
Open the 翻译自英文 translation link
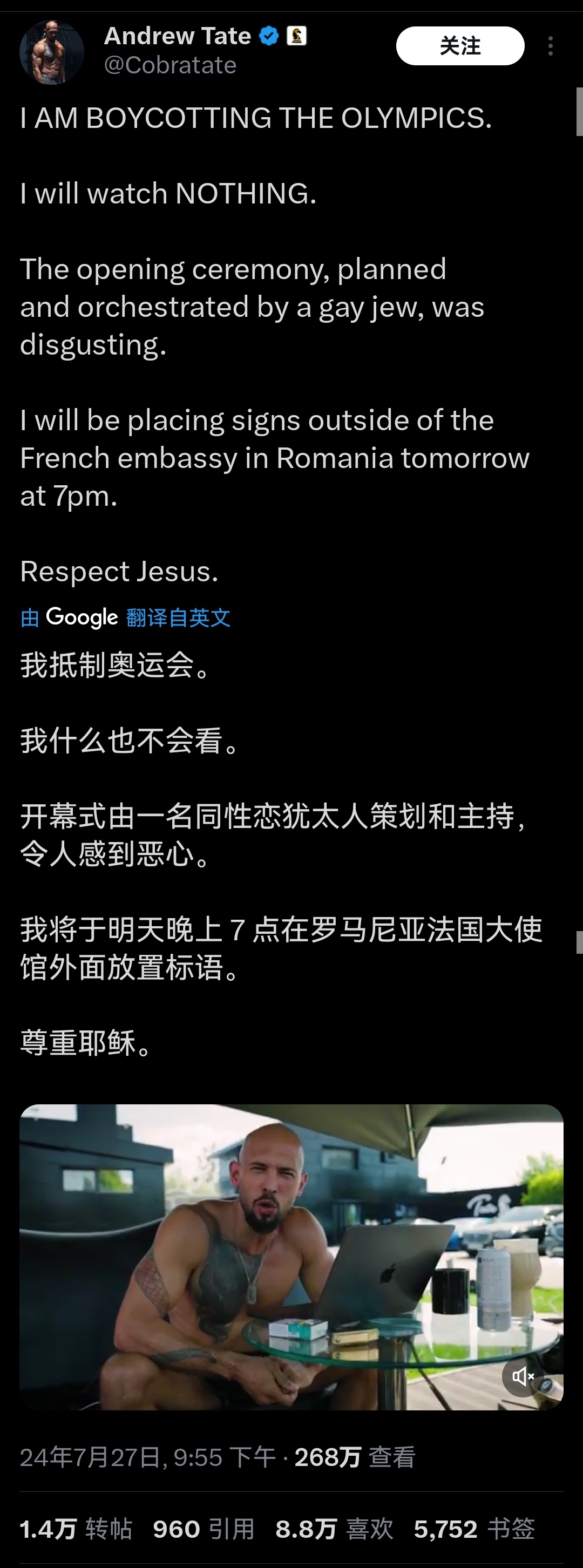[178, 616]
